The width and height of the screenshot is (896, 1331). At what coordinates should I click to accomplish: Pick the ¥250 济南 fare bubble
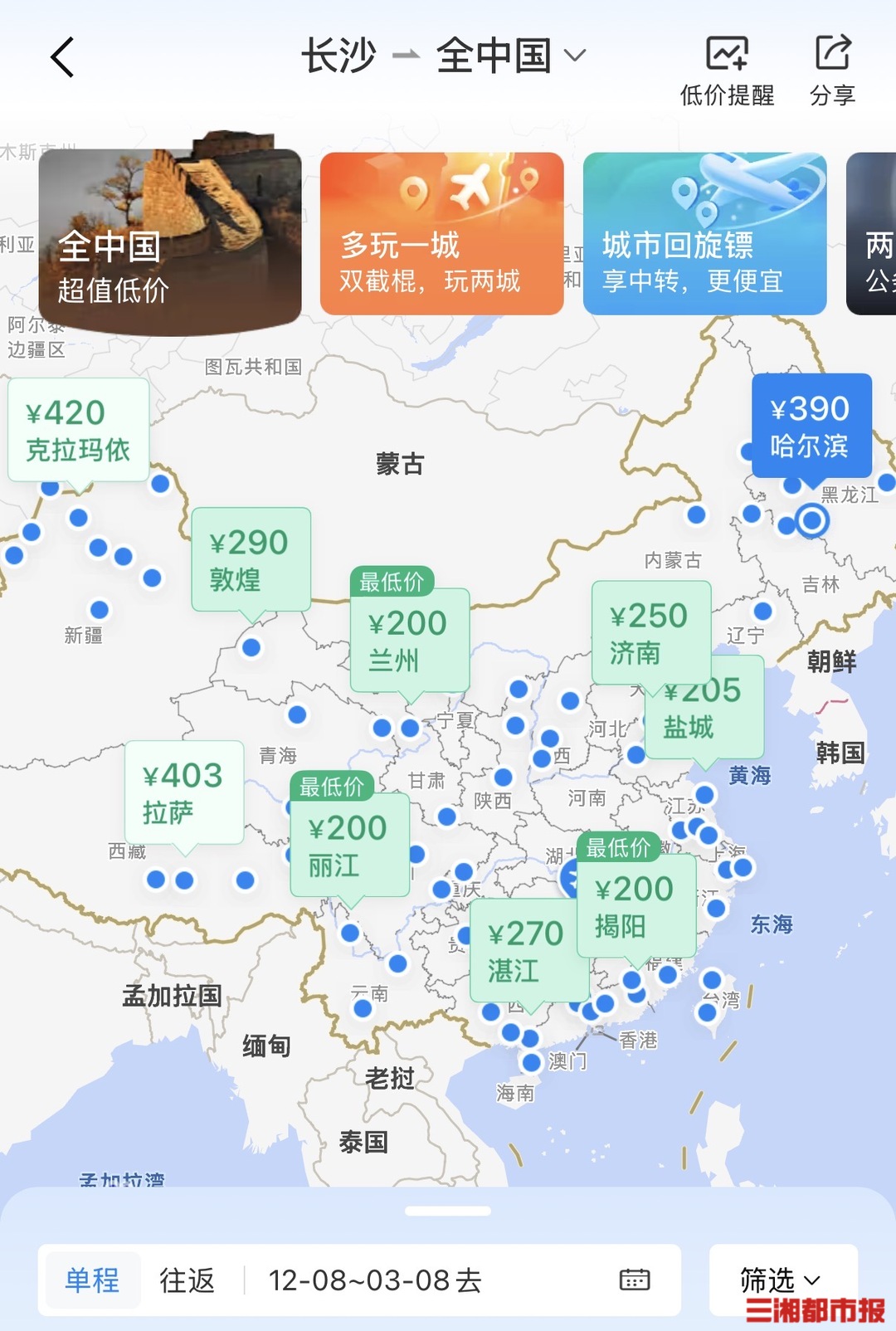coord(650,632)
